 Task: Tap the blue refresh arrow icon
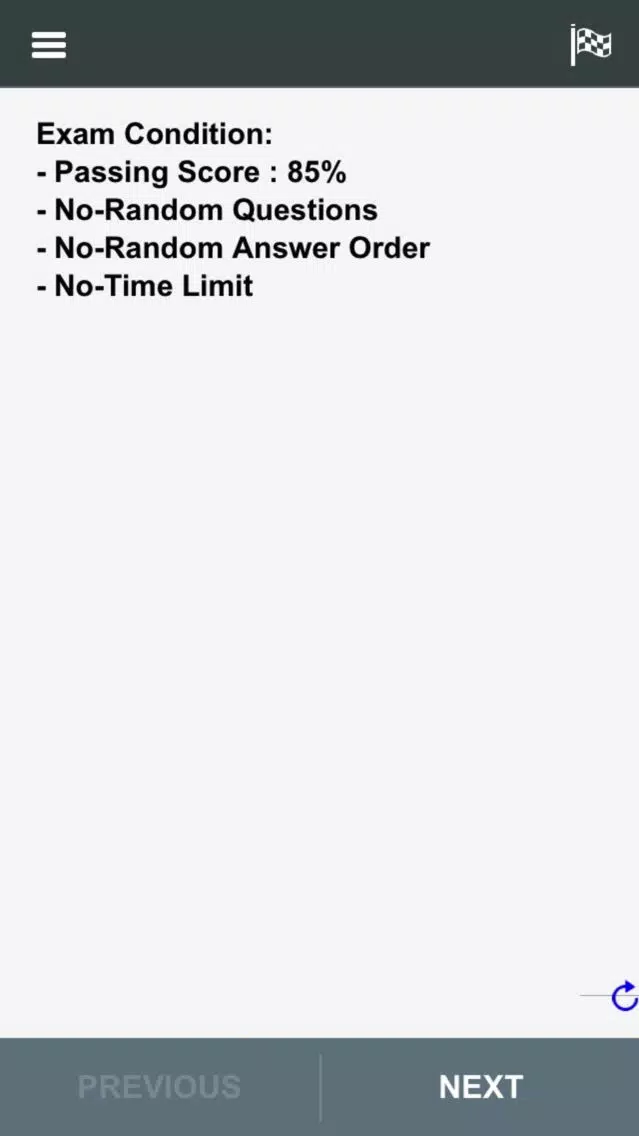(624, 996)
